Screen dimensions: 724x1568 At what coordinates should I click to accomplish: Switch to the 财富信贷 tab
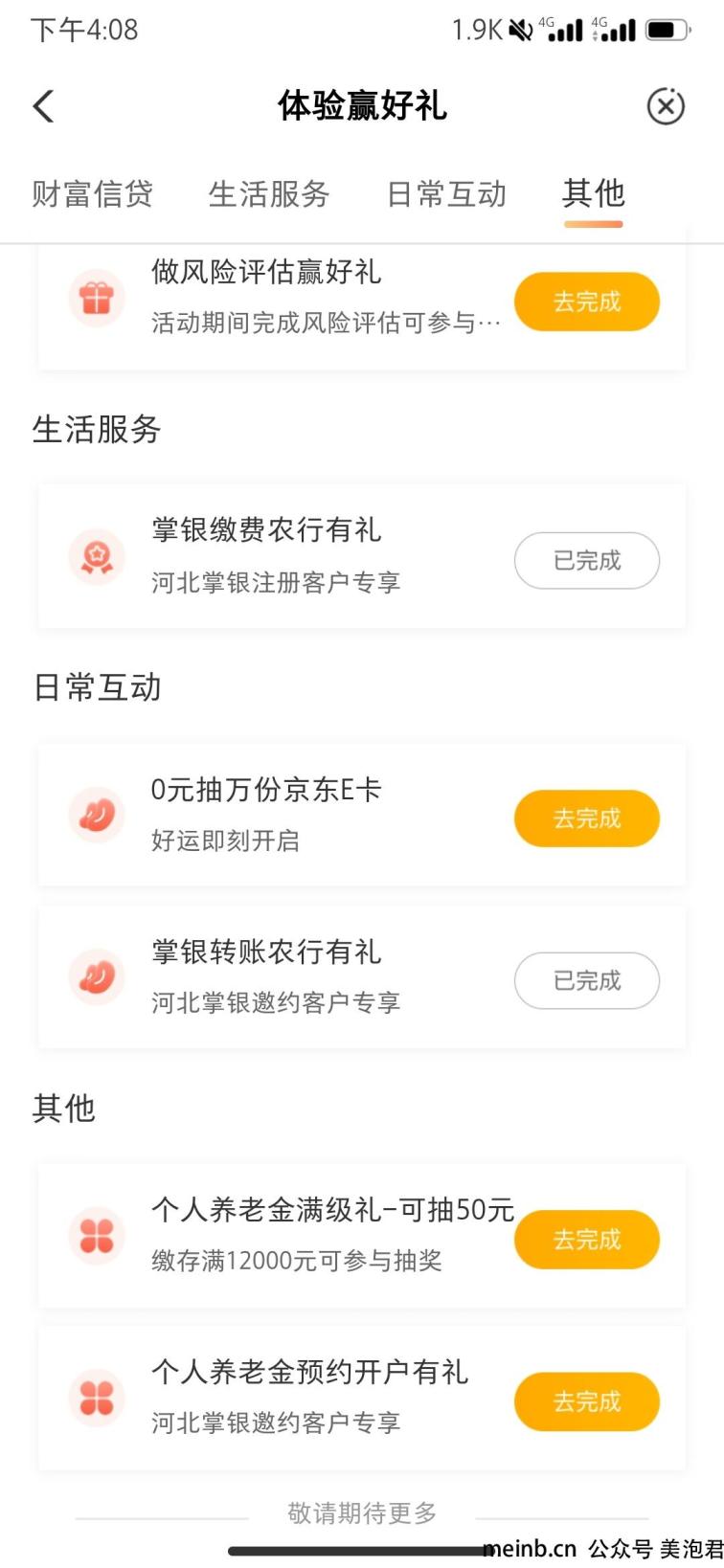click(92, 193)
